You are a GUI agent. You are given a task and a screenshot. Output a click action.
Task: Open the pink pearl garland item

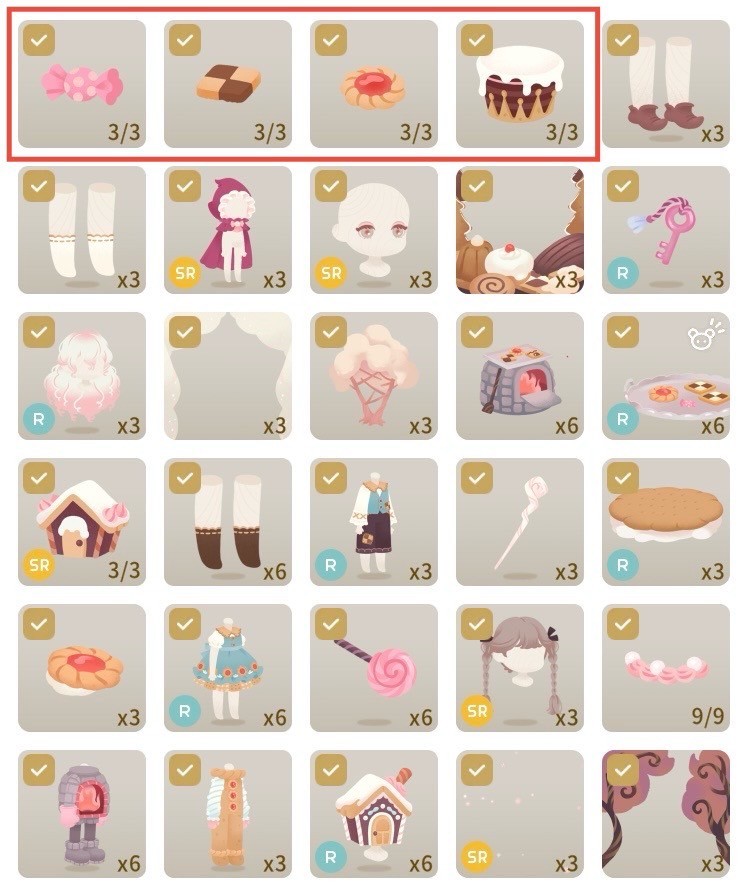[x=664, y=668]
